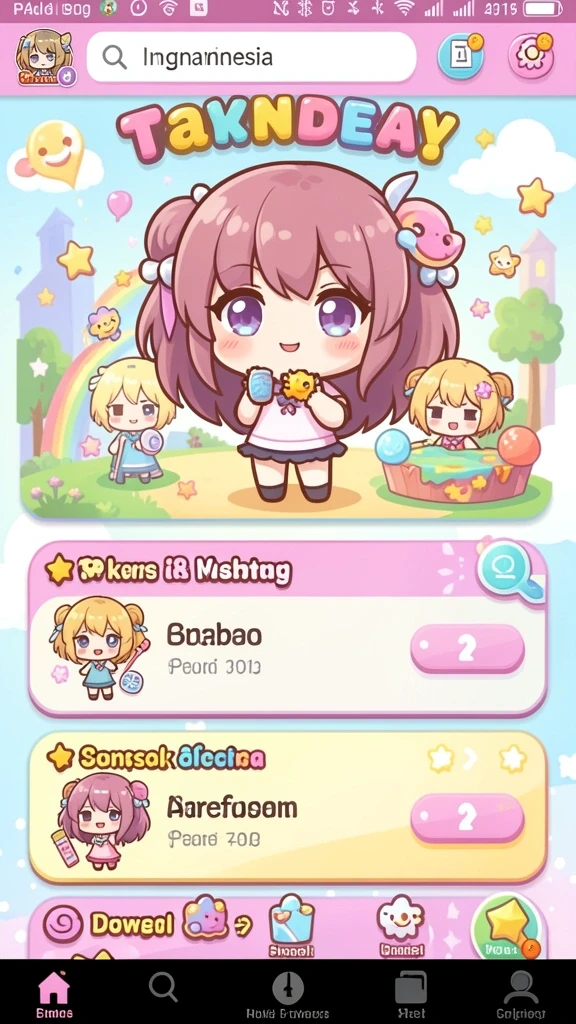Open the blue cup item in the Doweal row
576x1024 pixels.
point(291,927)
